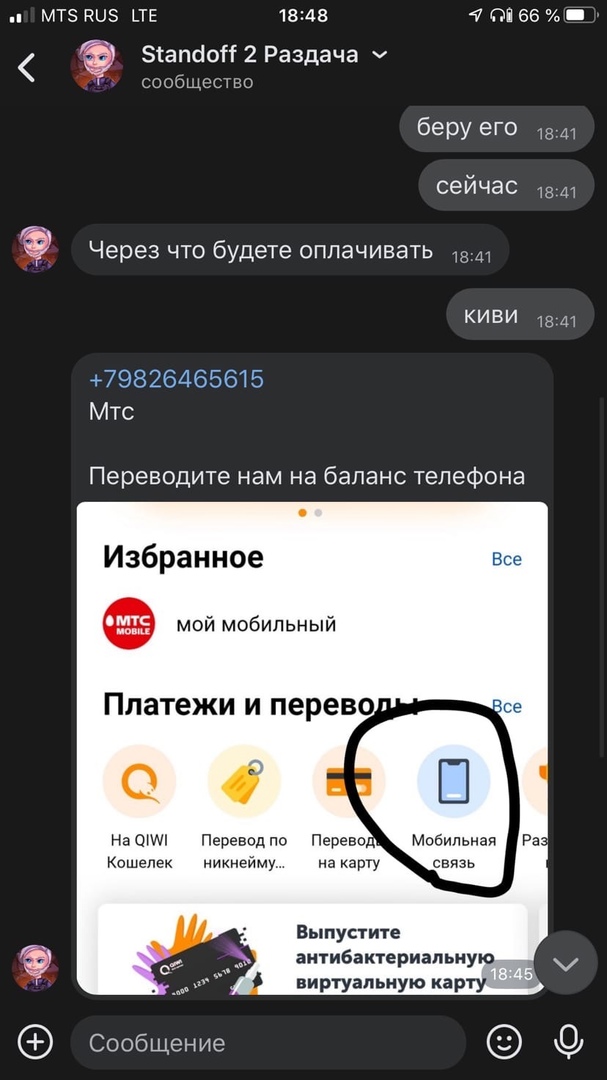Open sender avatar beside payment question

pos(35,249)
